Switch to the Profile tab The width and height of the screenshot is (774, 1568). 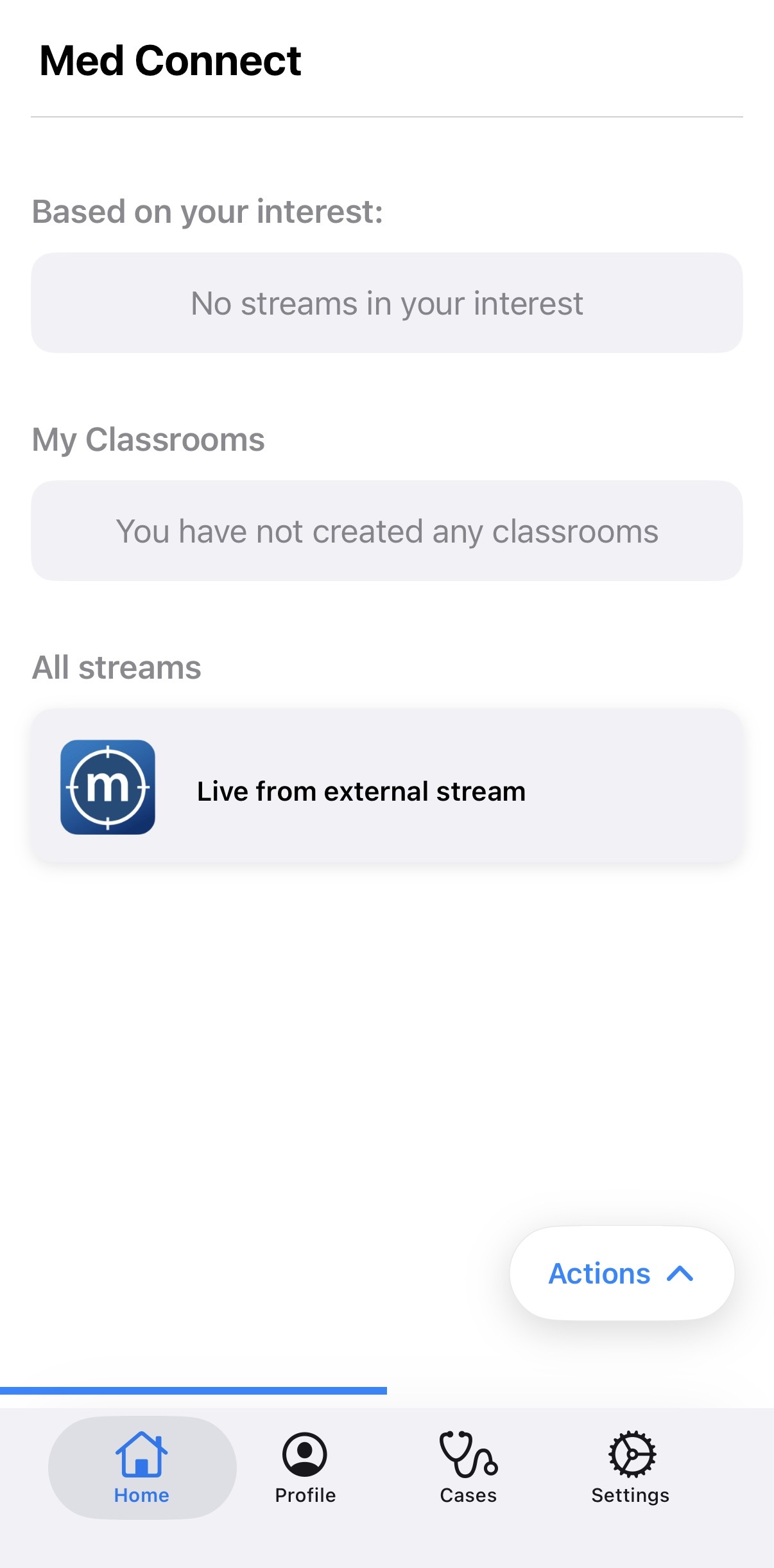[305, 1468]
